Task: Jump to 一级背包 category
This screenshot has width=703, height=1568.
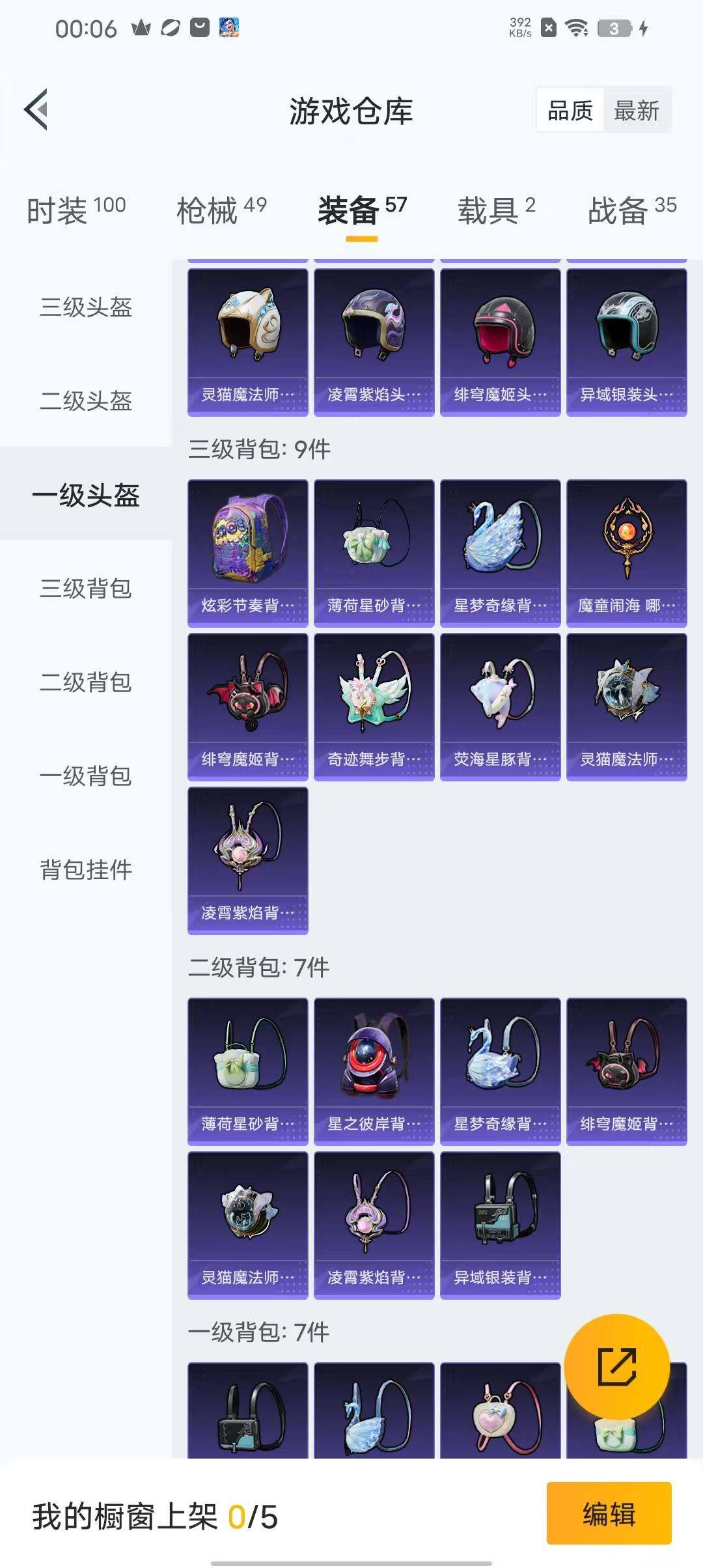Action: point(86,776)
